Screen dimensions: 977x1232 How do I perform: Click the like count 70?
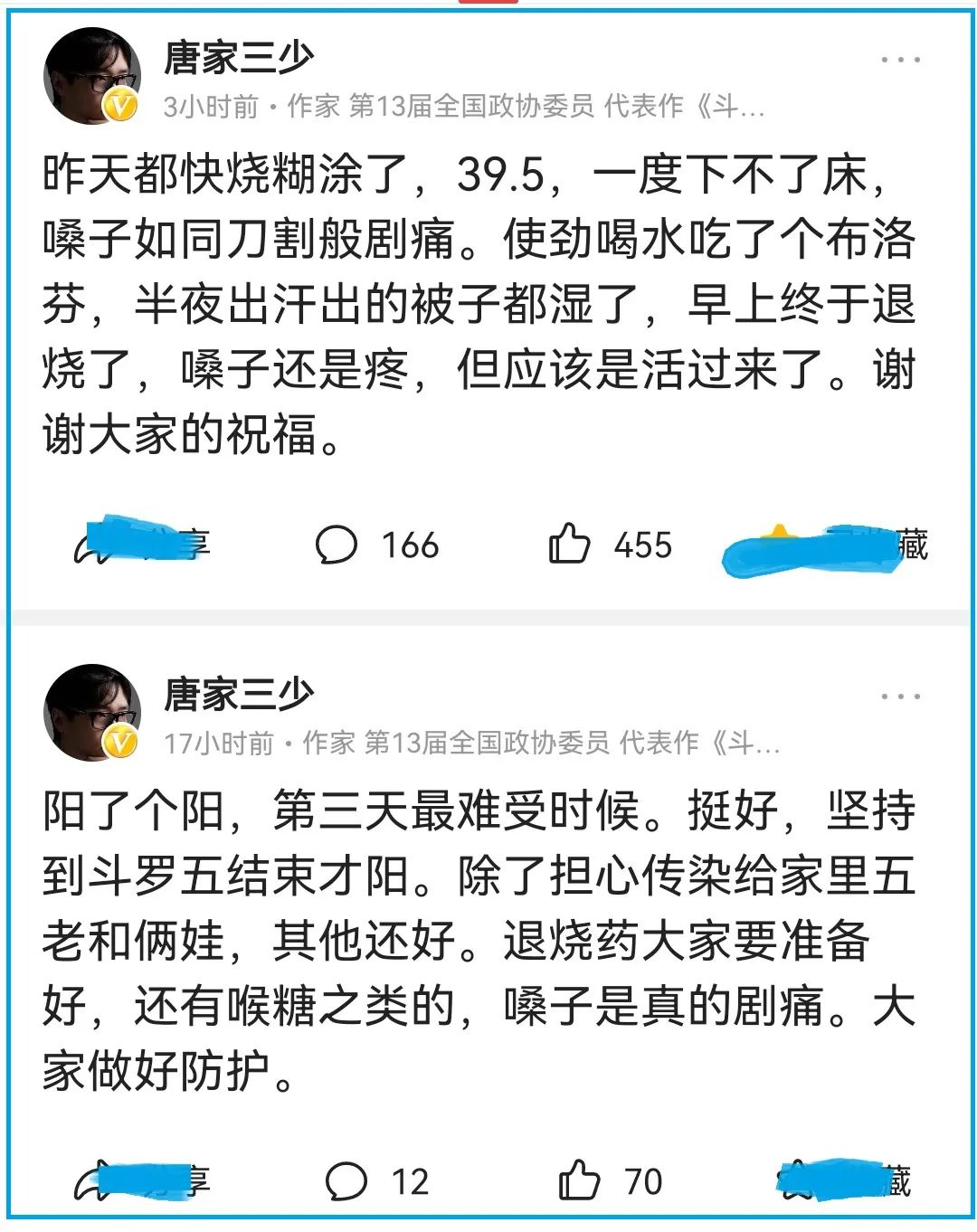click(x=642, y=1180)
